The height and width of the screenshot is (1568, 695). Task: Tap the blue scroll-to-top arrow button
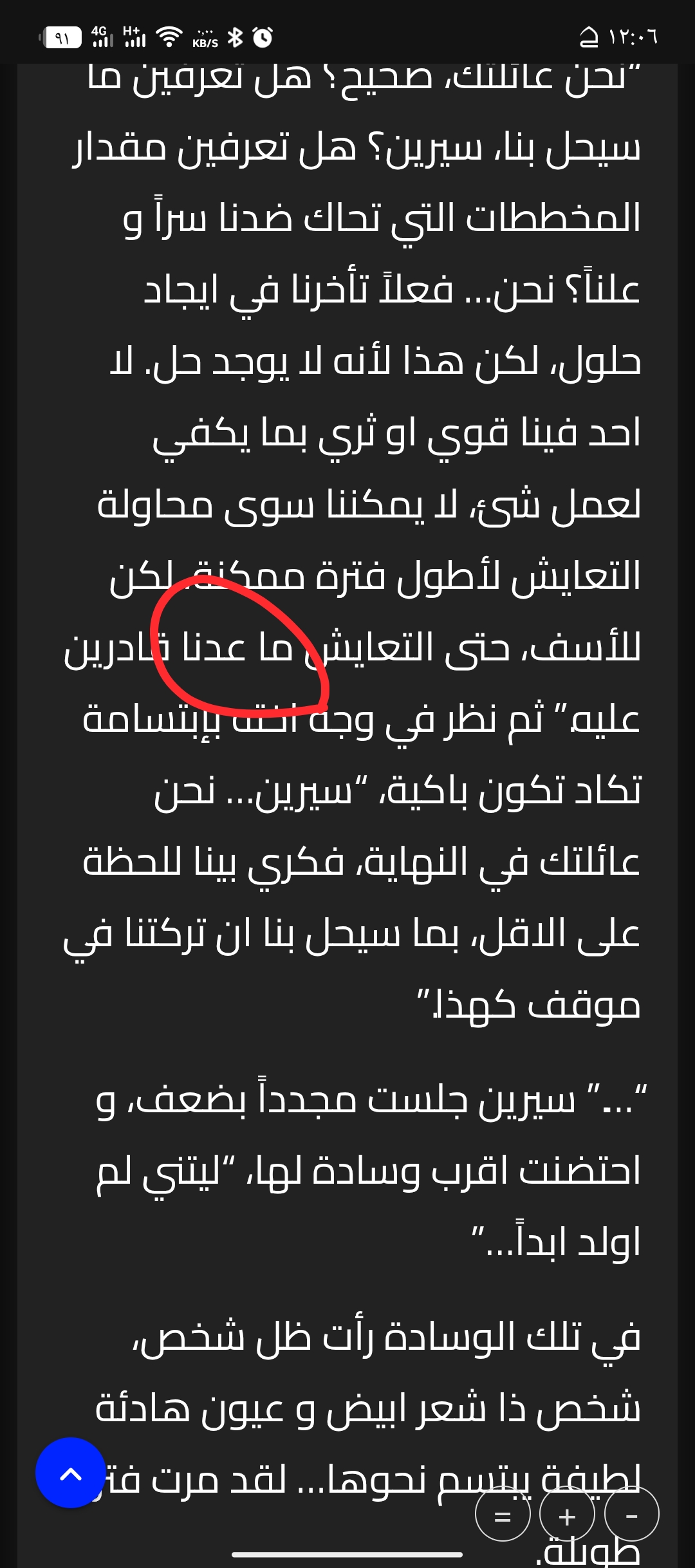click(71, 1473)
